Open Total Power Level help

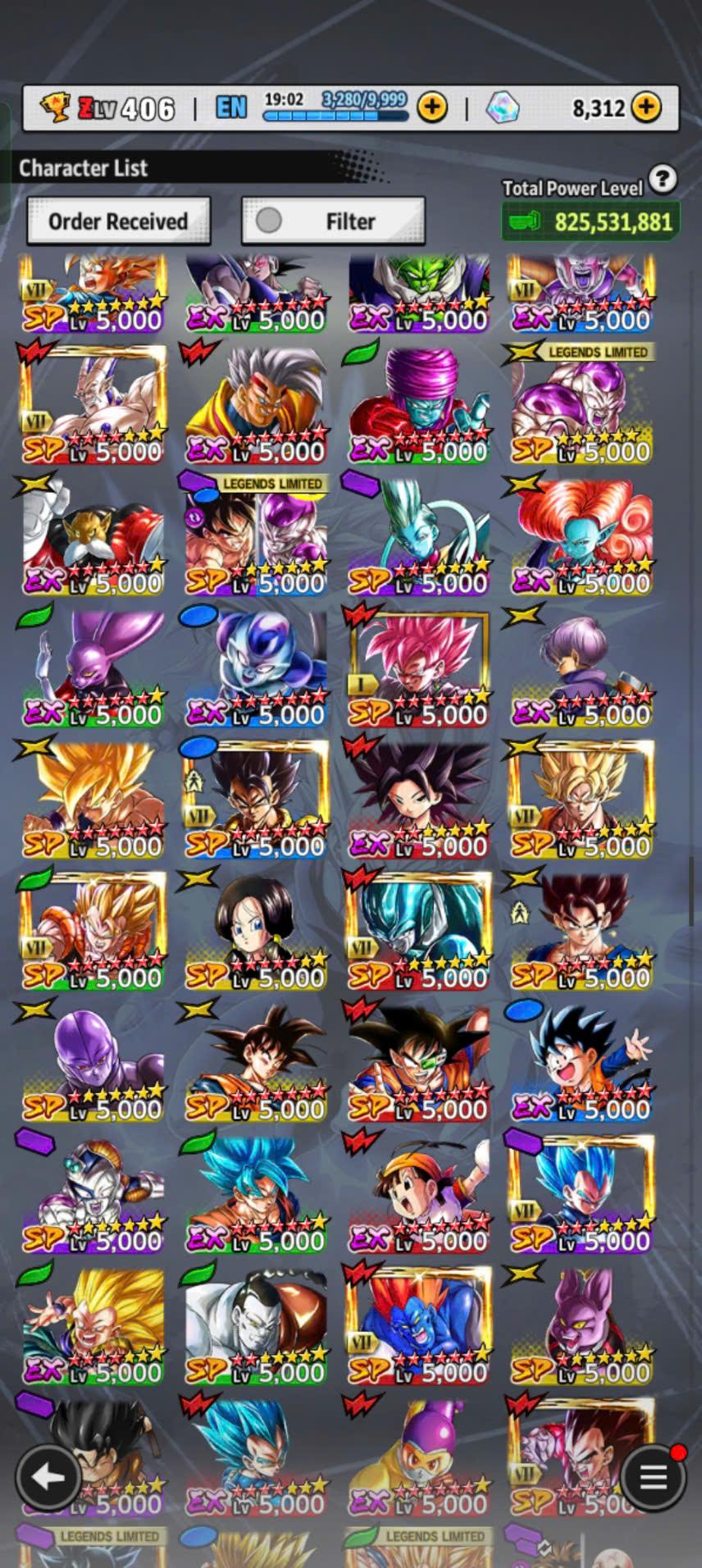(662, 178)
